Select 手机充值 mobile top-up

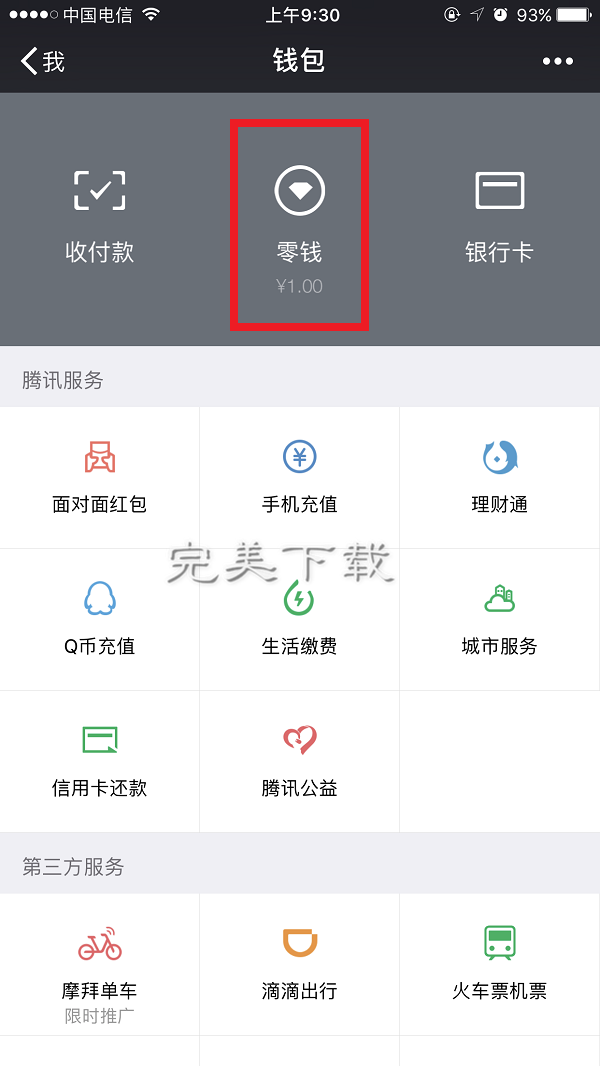(x=299, y=477)
